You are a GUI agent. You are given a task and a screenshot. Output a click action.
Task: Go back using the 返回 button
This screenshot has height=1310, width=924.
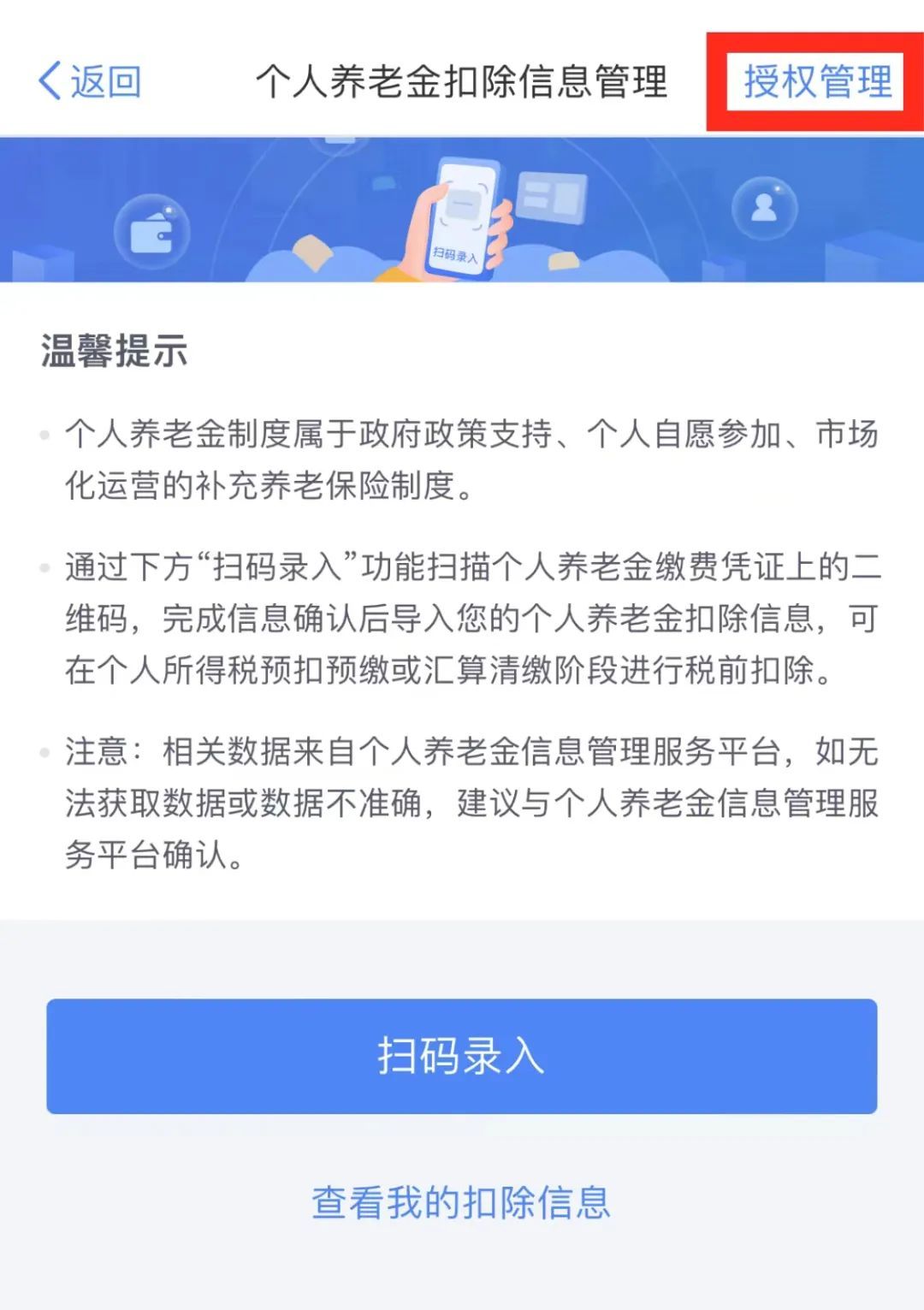point(90,82)
